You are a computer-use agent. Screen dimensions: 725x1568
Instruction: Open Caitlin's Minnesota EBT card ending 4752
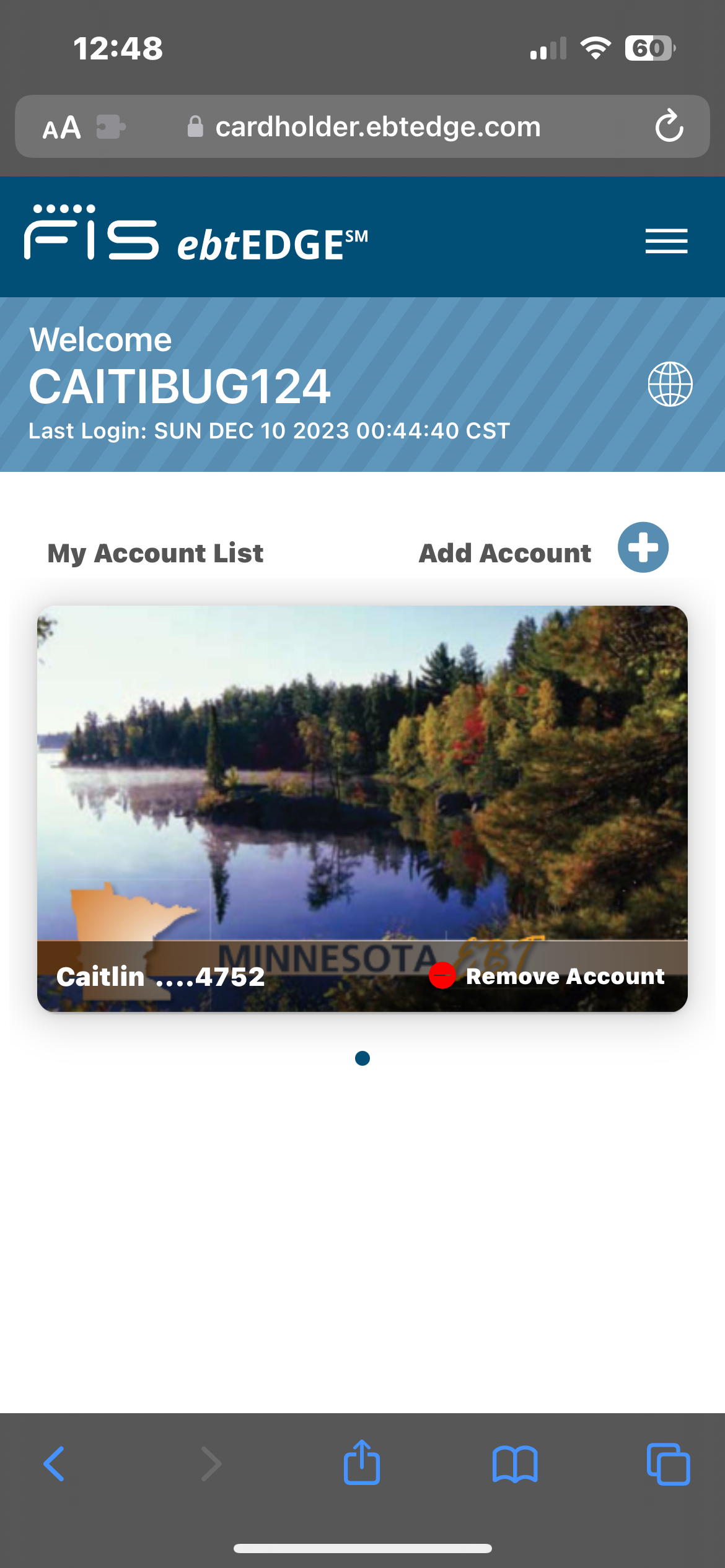click(362, 808)
